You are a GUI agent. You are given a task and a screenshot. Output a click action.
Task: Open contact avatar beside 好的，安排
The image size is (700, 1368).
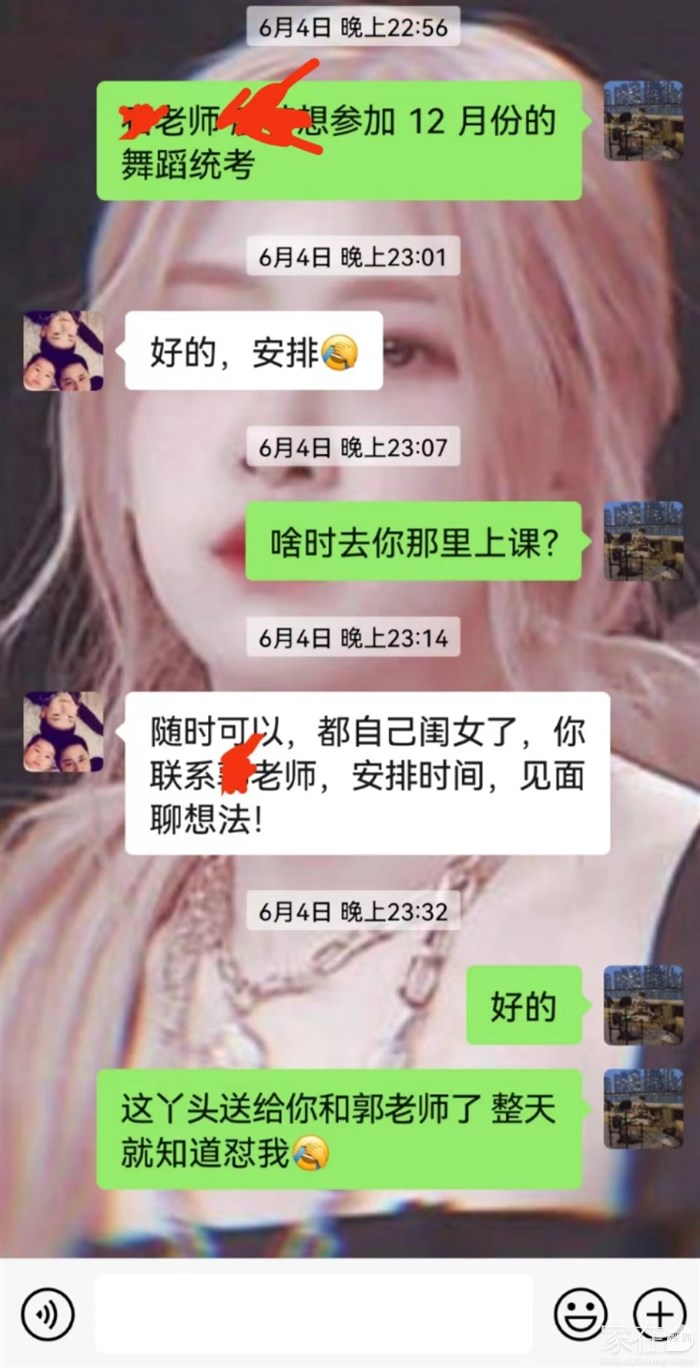63,350
